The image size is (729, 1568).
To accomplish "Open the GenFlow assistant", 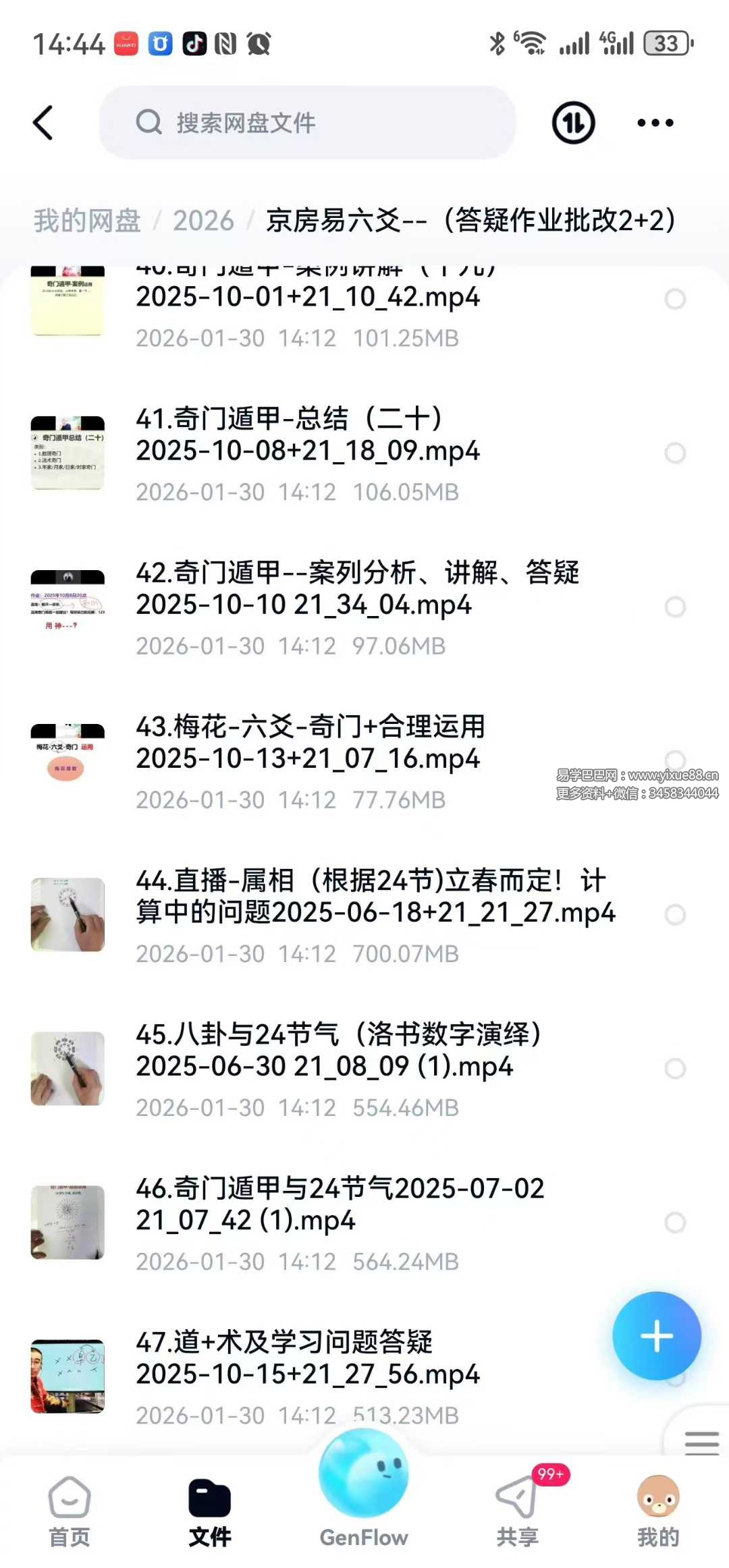I will (363, 1484).
